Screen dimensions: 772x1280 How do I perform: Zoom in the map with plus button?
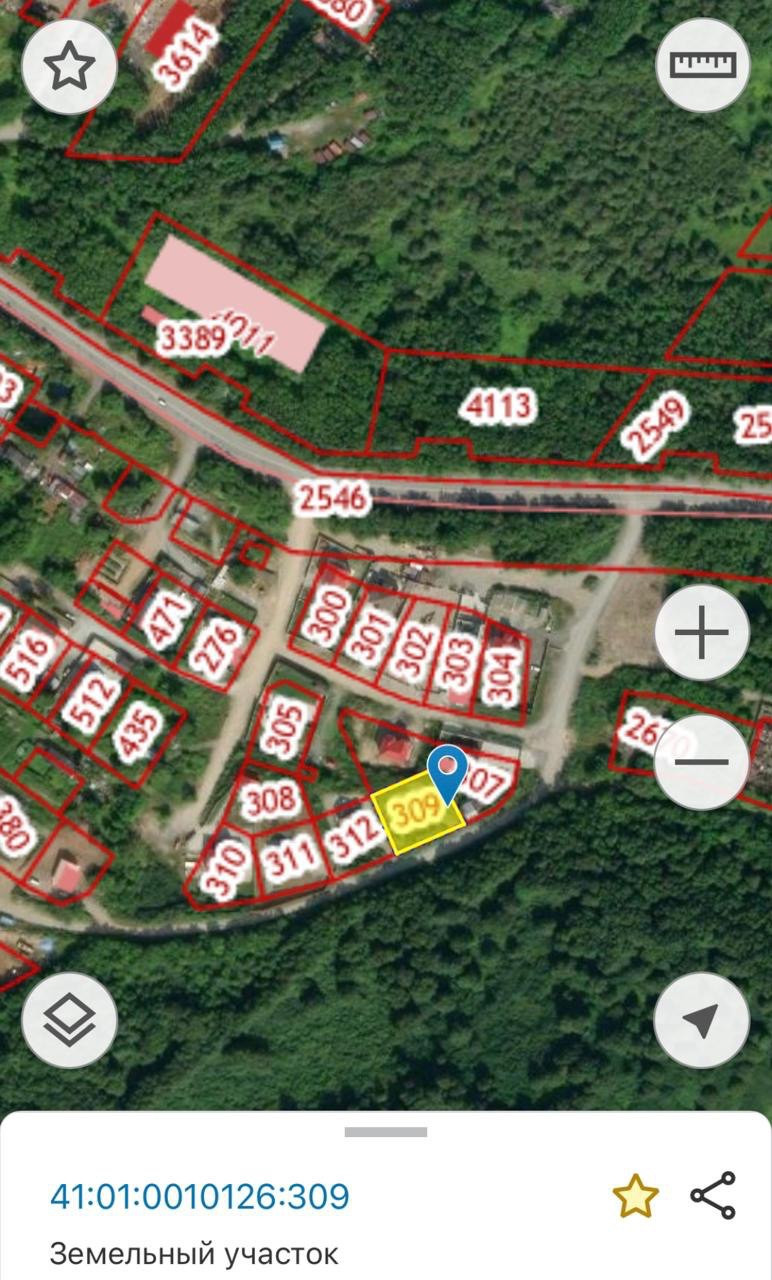tap(702, 634)
